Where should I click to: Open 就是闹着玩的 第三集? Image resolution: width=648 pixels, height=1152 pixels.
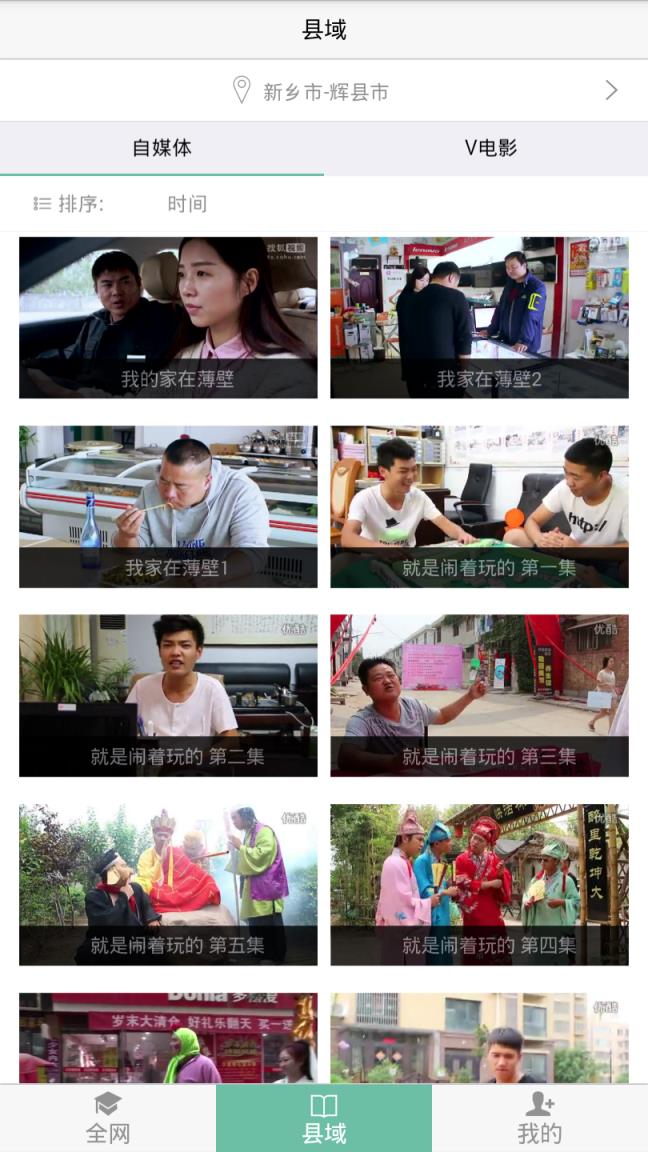tap(479, 695)
